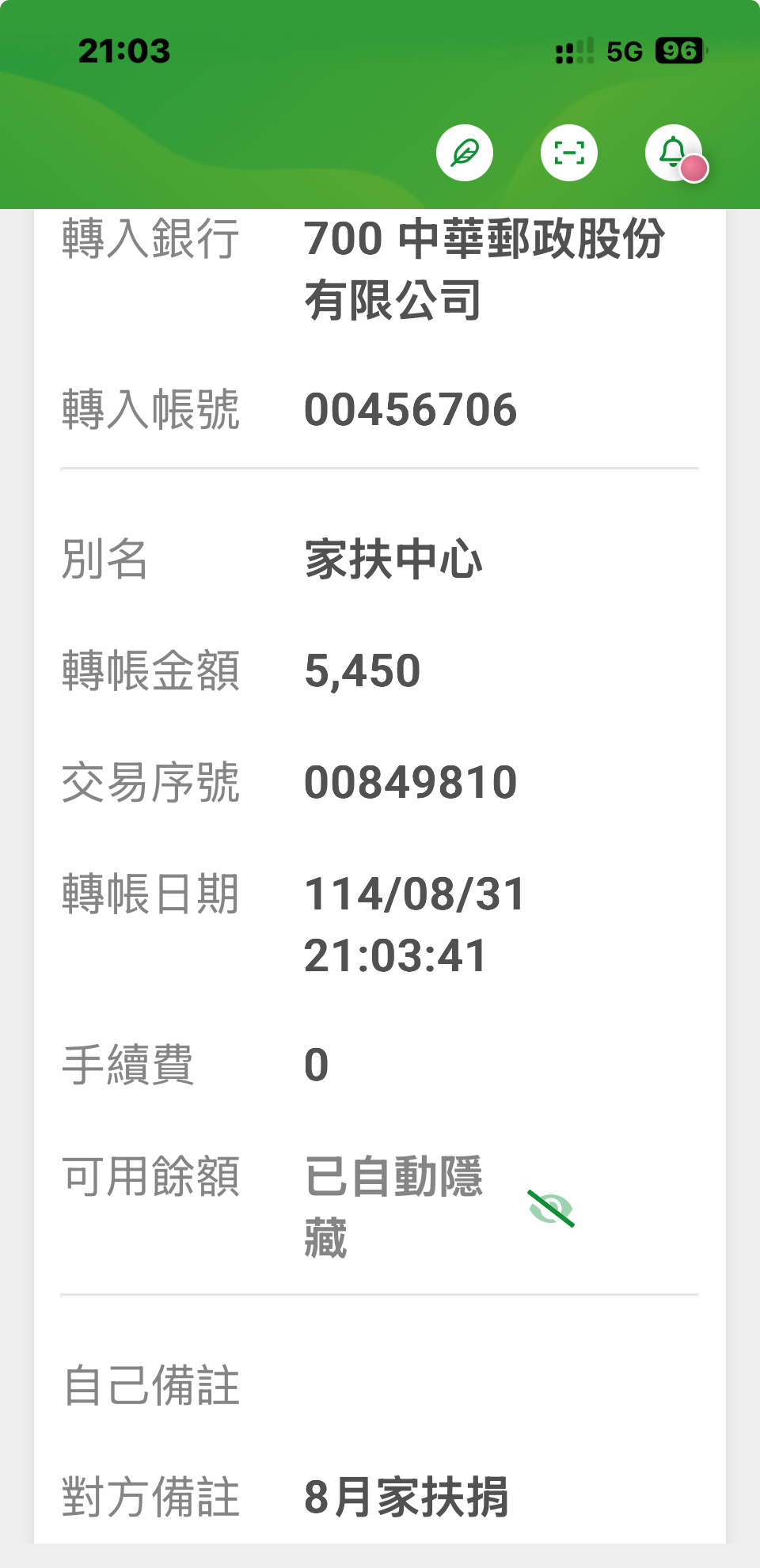
Task: Open the notifications bell
Action: pos(674,153)
